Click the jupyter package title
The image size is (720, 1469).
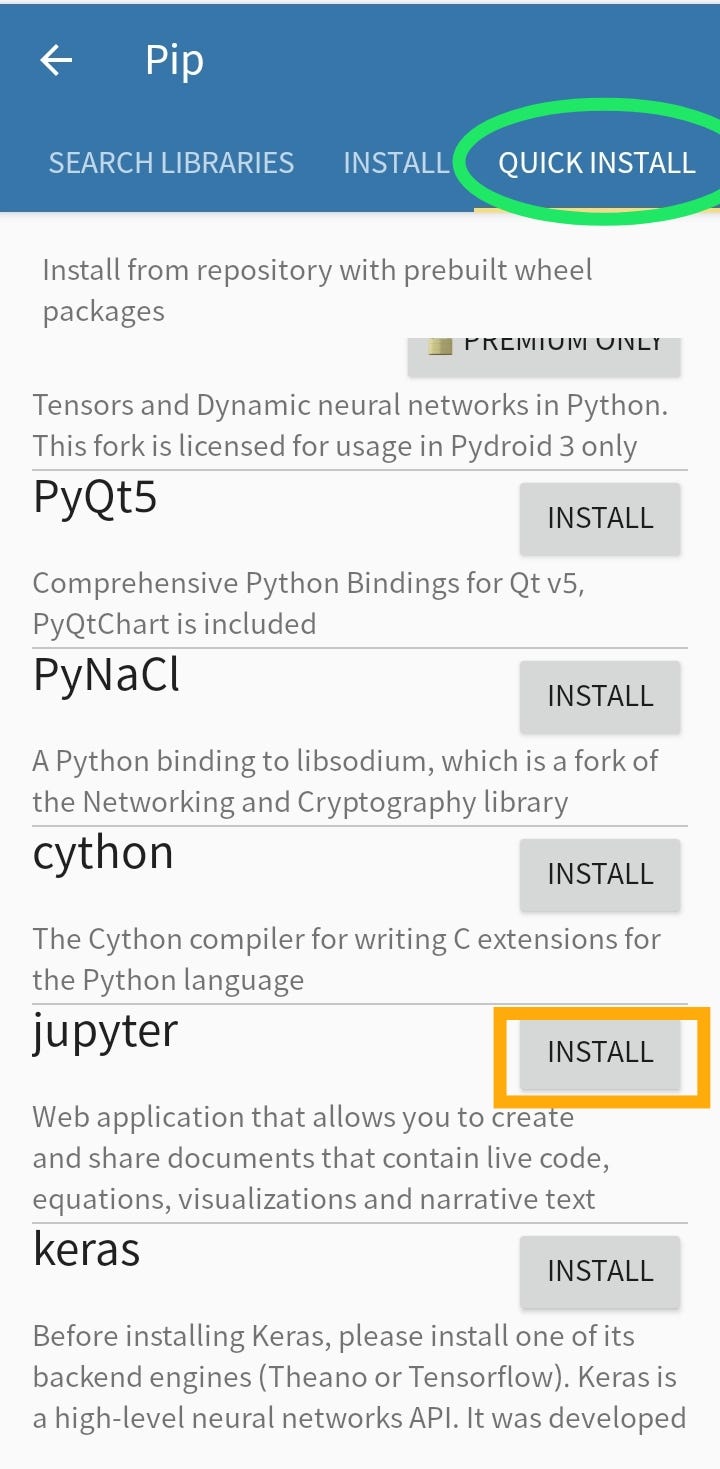pos(104,1030)
